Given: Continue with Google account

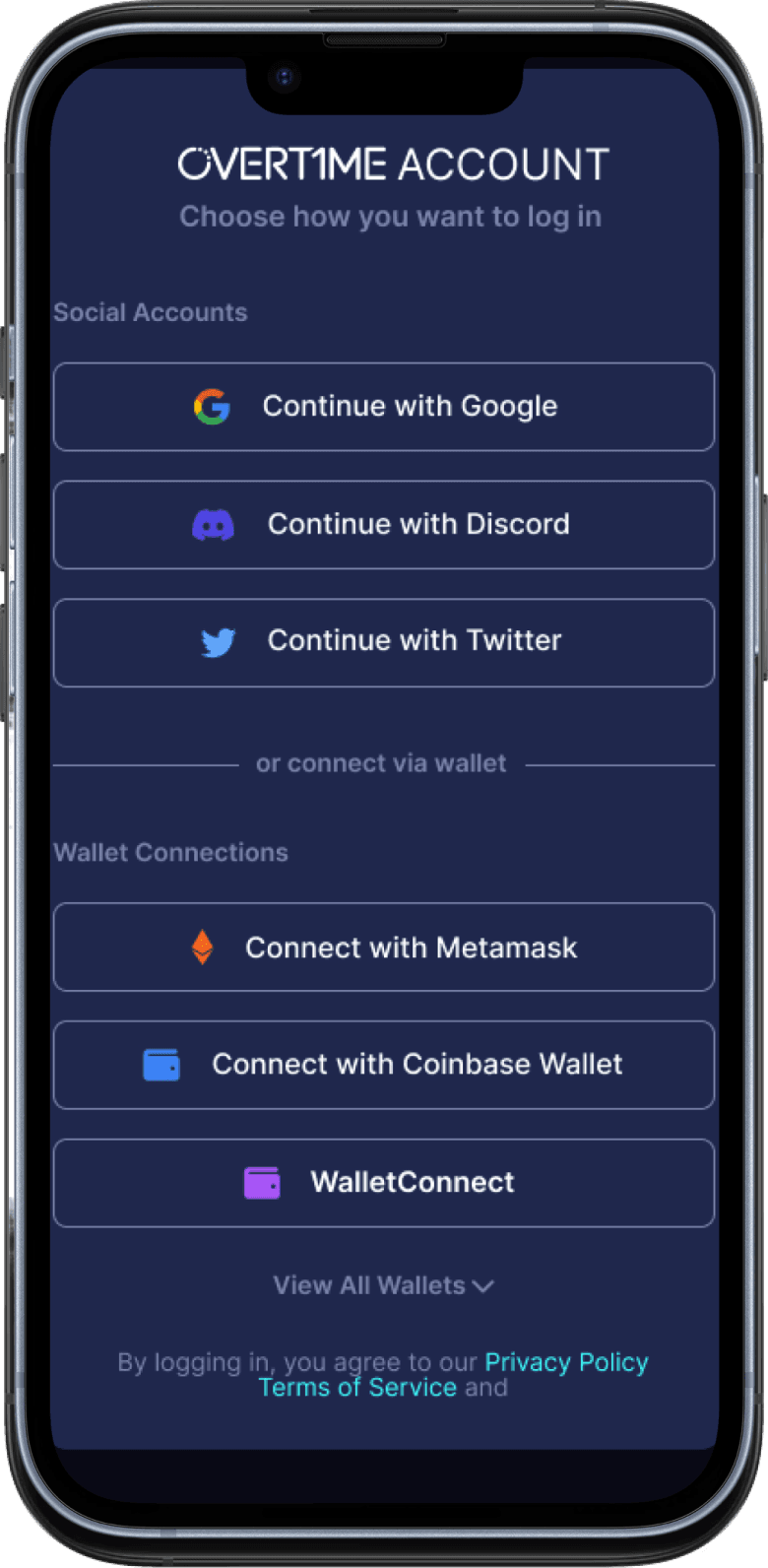Looking at the screenshot, I should click(384, 407).
